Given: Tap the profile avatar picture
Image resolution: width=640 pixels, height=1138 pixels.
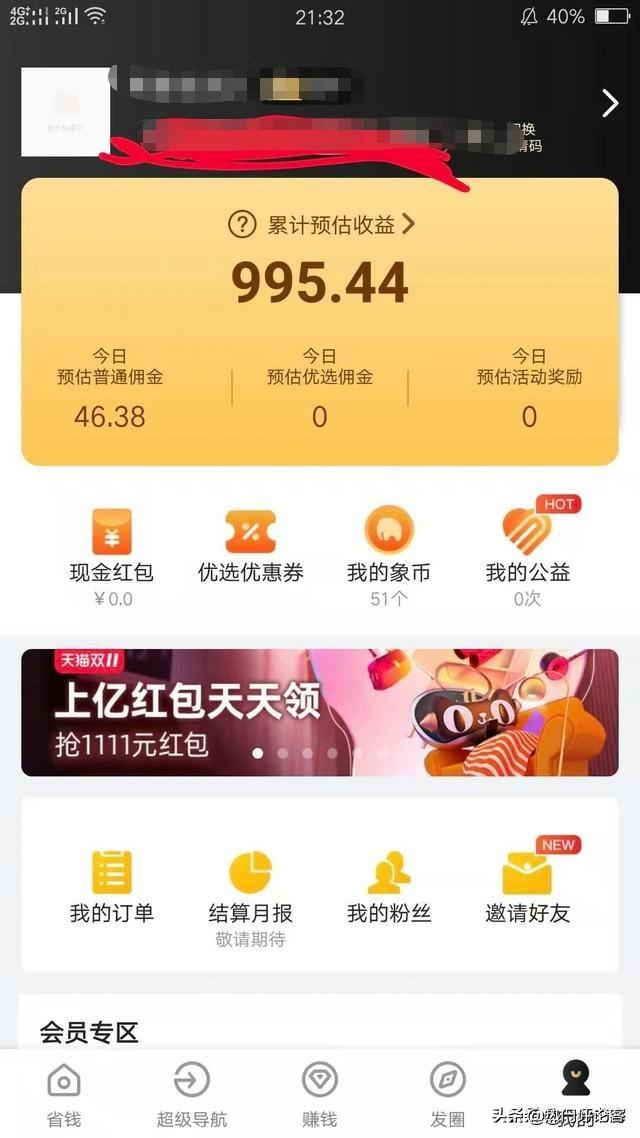Looking at the screenshot, I should (65, 112).
